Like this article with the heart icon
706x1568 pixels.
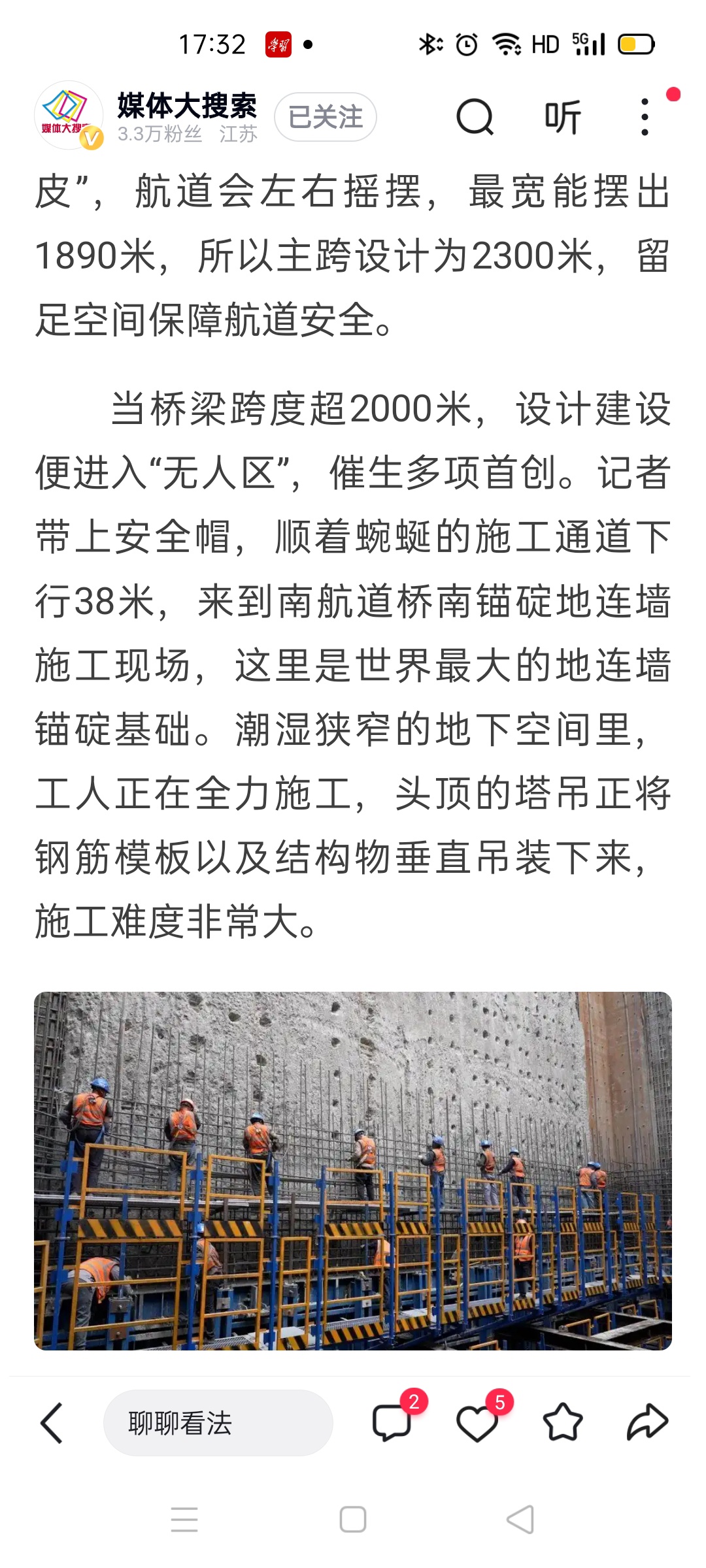coord(477,1422)
